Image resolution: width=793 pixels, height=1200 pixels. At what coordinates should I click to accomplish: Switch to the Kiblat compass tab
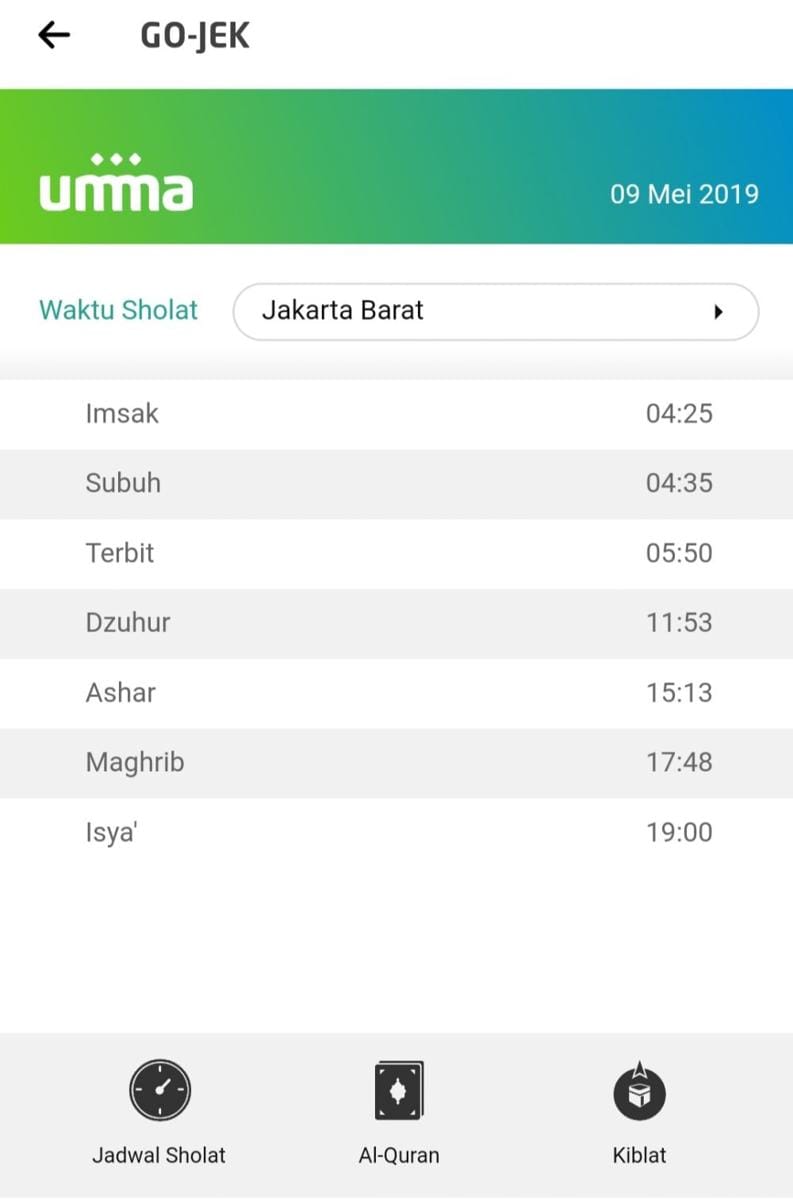(x=639, y=1112)
